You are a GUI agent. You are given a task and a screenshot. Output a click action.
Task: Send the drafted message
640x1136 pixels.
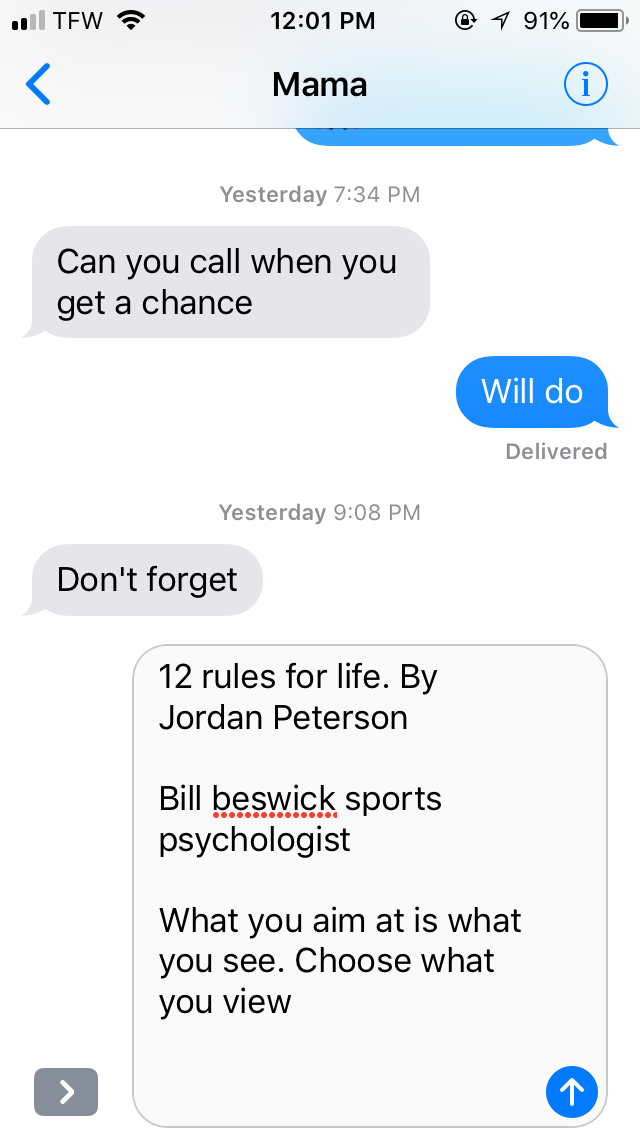tap(571, 1091)
